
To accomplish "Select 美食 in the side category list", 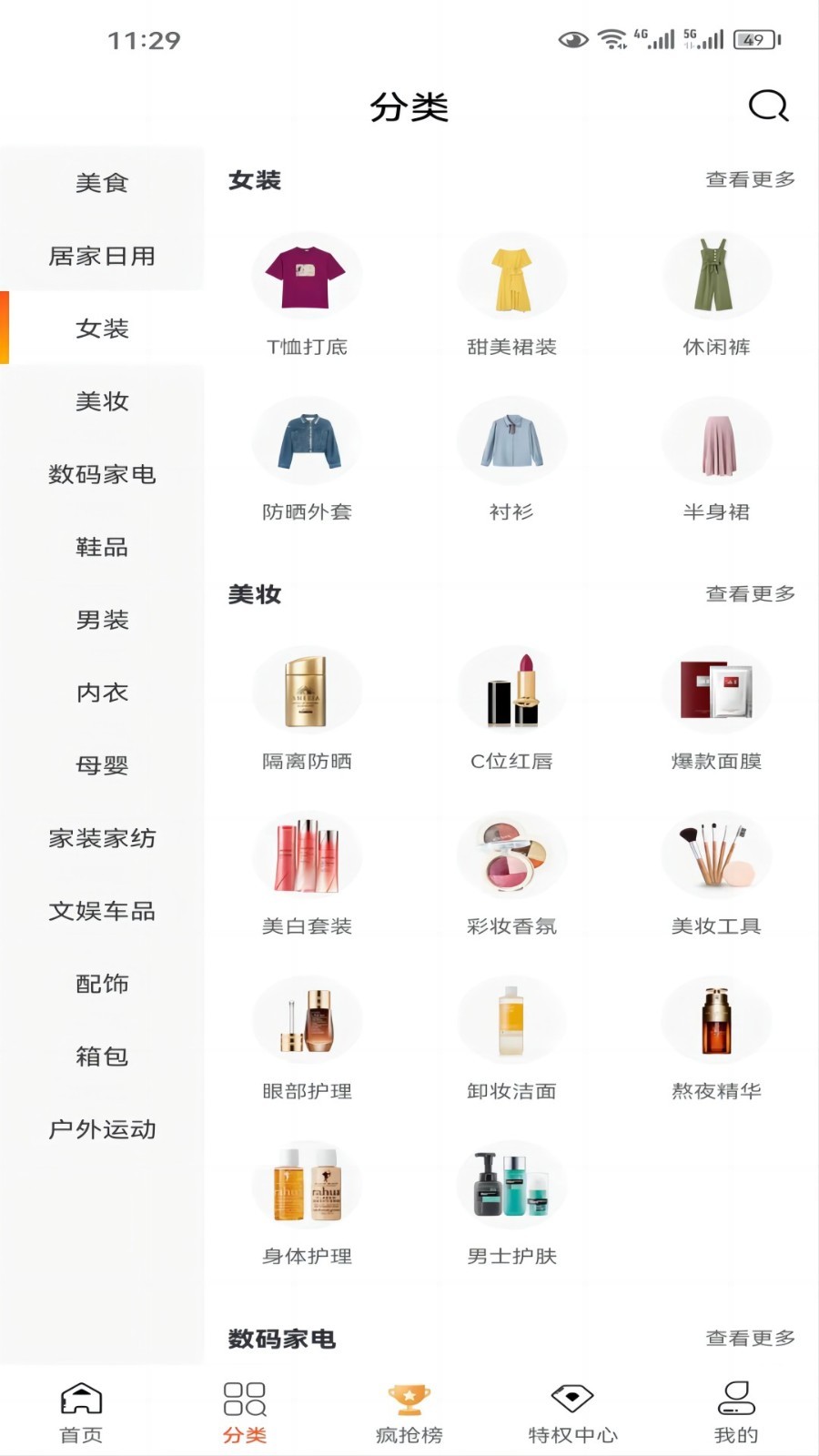I will coord(102,183).
